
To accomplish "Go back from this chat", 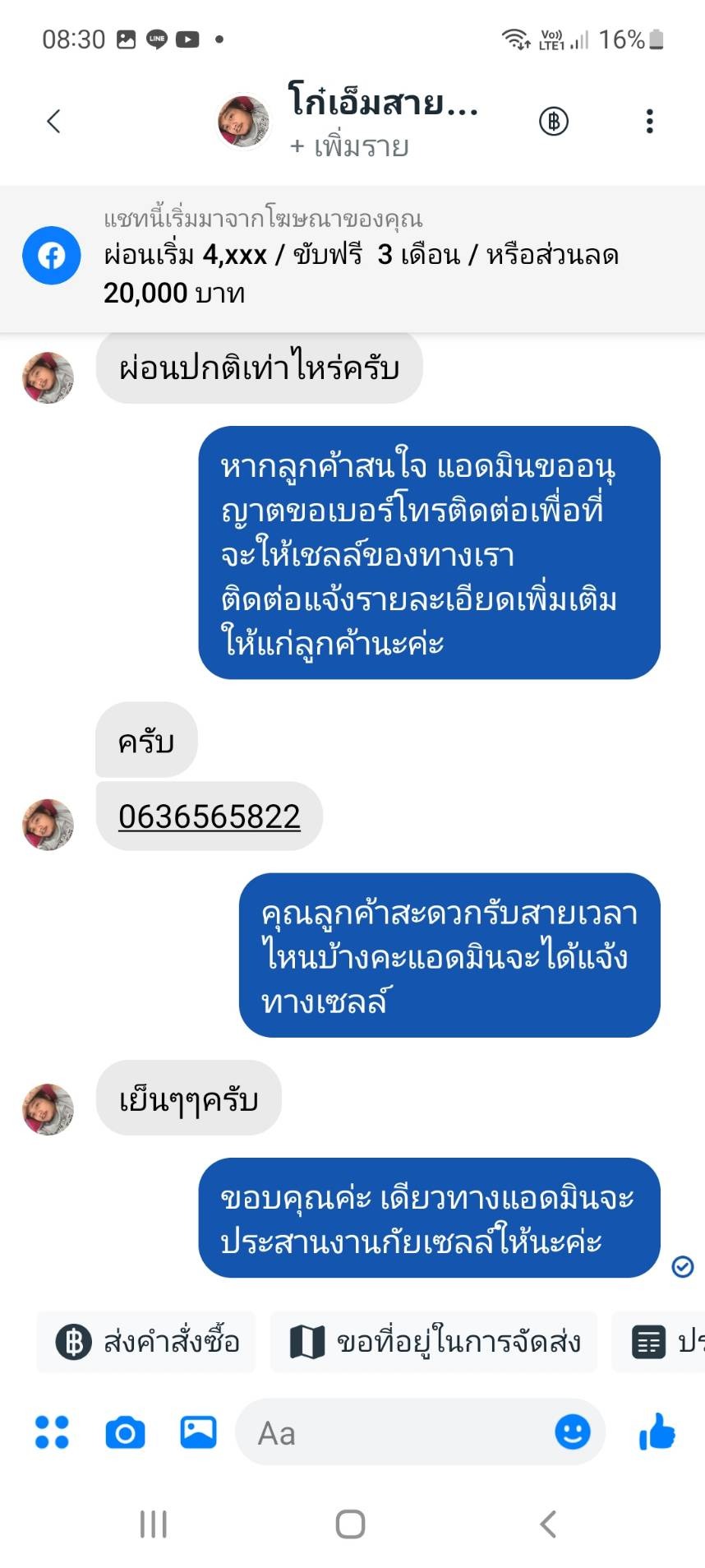I will 54,122.
